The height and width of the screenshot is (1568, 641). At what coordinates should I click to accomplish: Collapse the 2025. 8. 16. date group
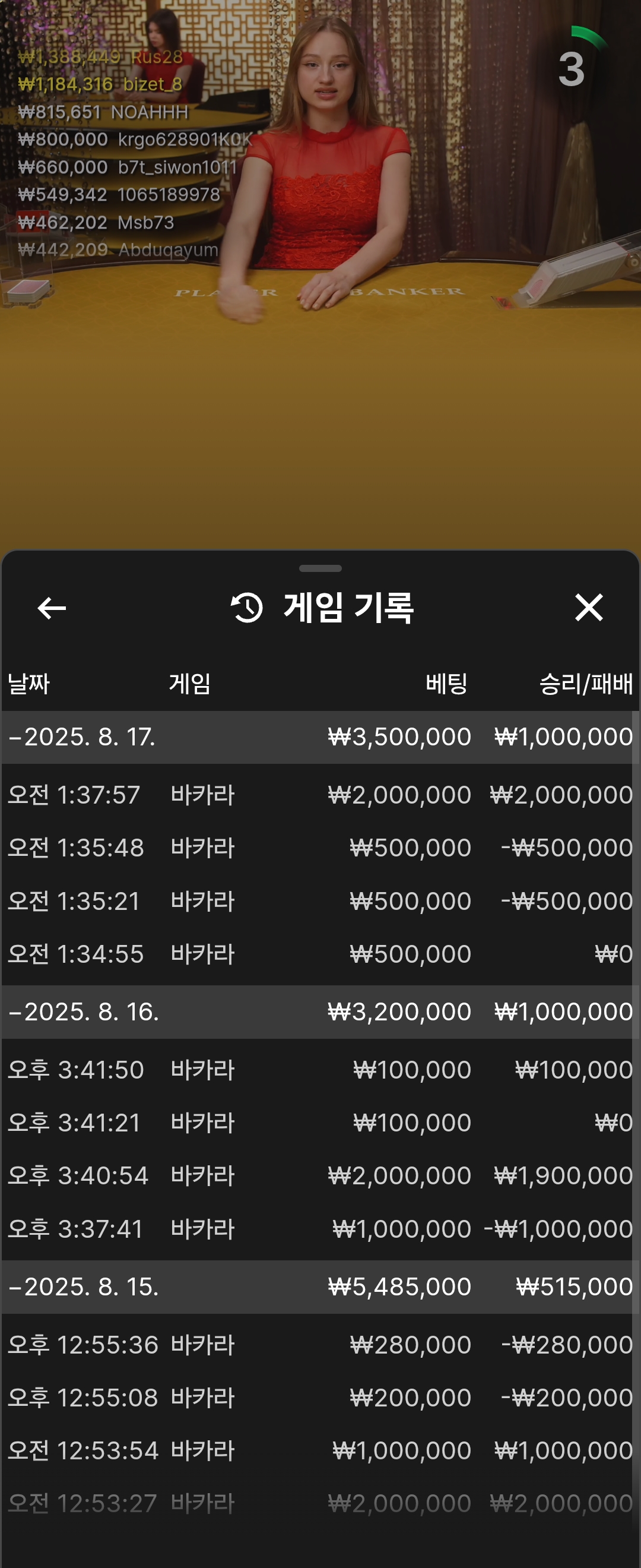pyautogui.click(x=83, y=1011)
